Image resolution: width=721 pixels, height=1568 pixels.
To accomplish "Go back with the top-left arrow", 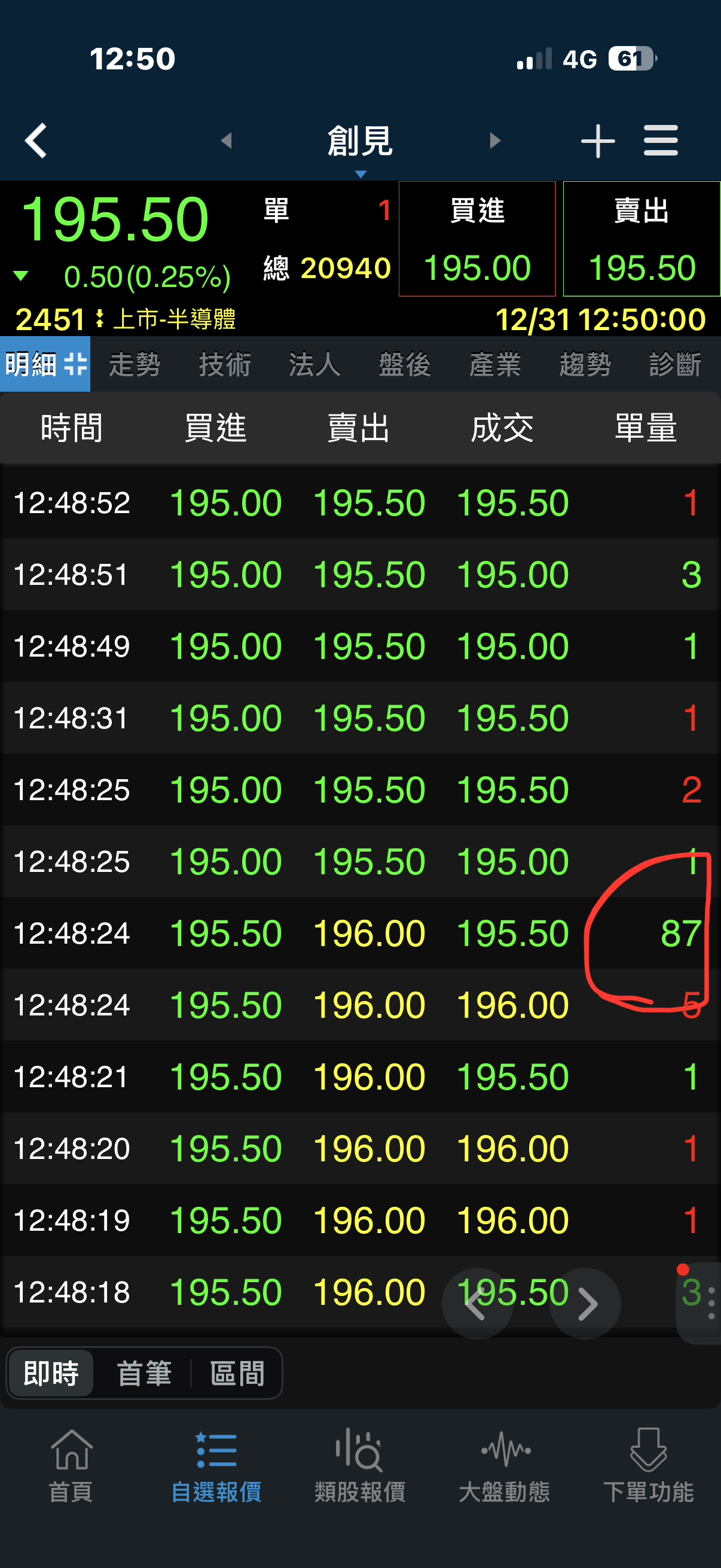I will point(36,141).
